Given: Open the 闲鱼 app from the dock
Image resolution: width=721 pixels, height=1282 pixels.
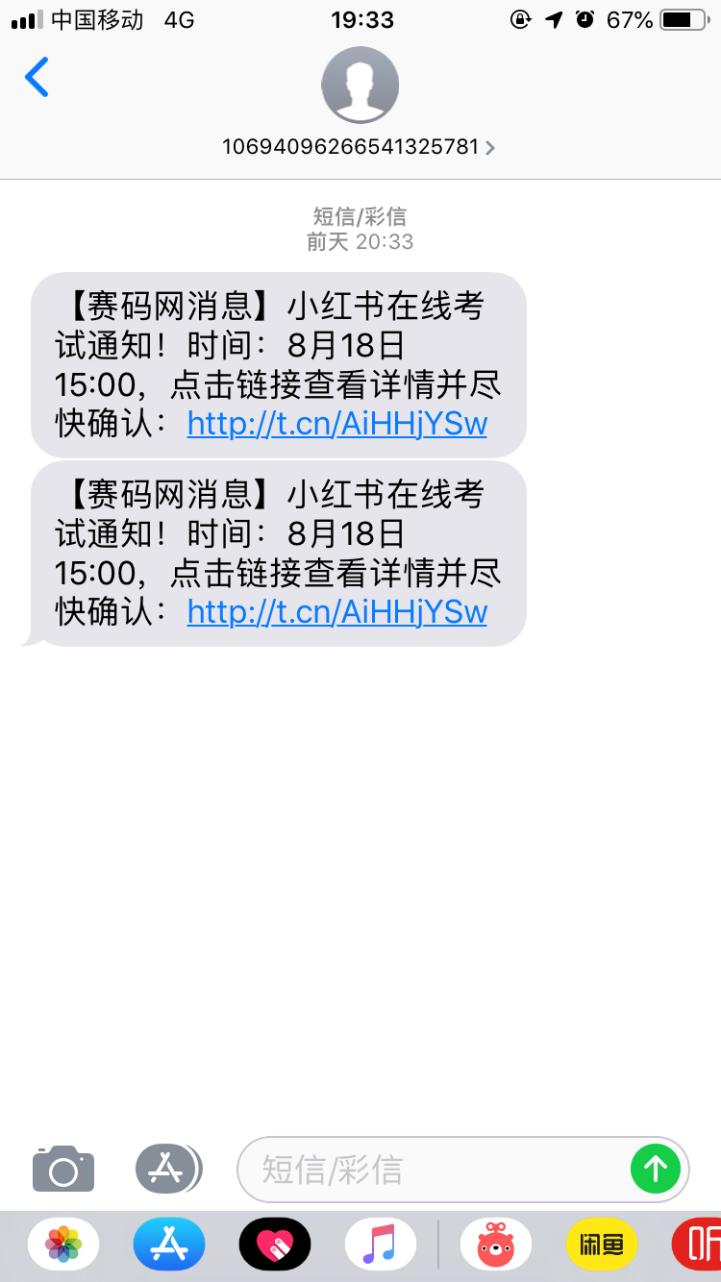Looking at the screenshot, I should coord(602,1243).
